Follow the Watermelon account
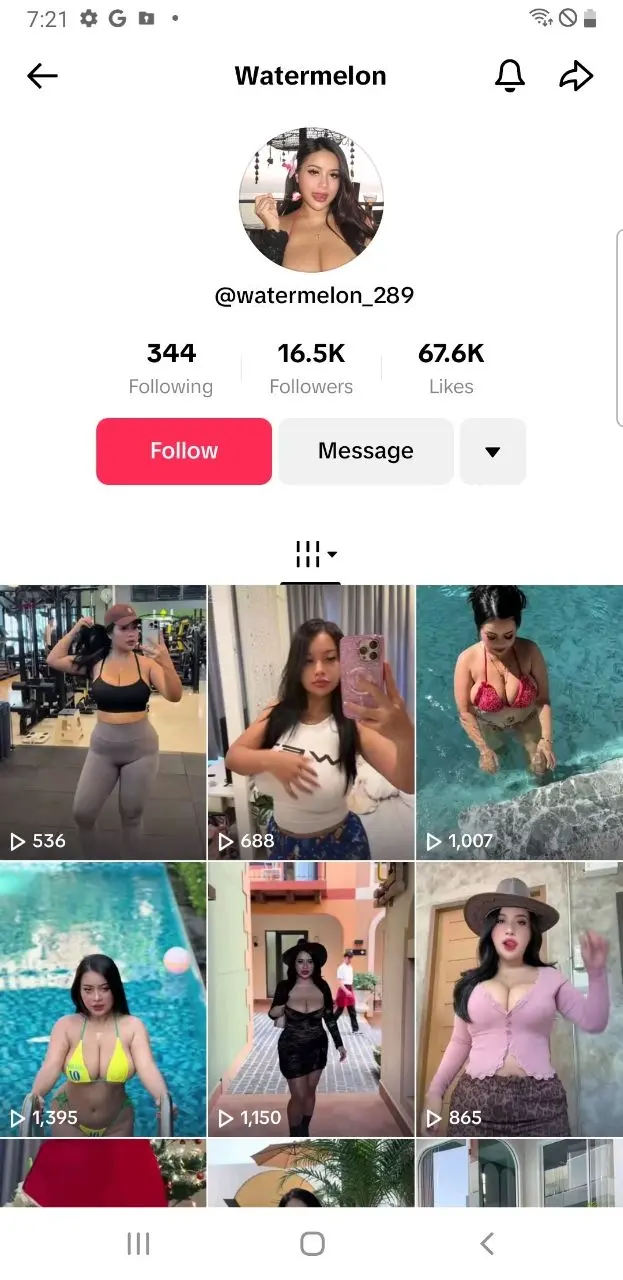The width and height of the screenshot is (623, 1280). (x=184, y=451)
